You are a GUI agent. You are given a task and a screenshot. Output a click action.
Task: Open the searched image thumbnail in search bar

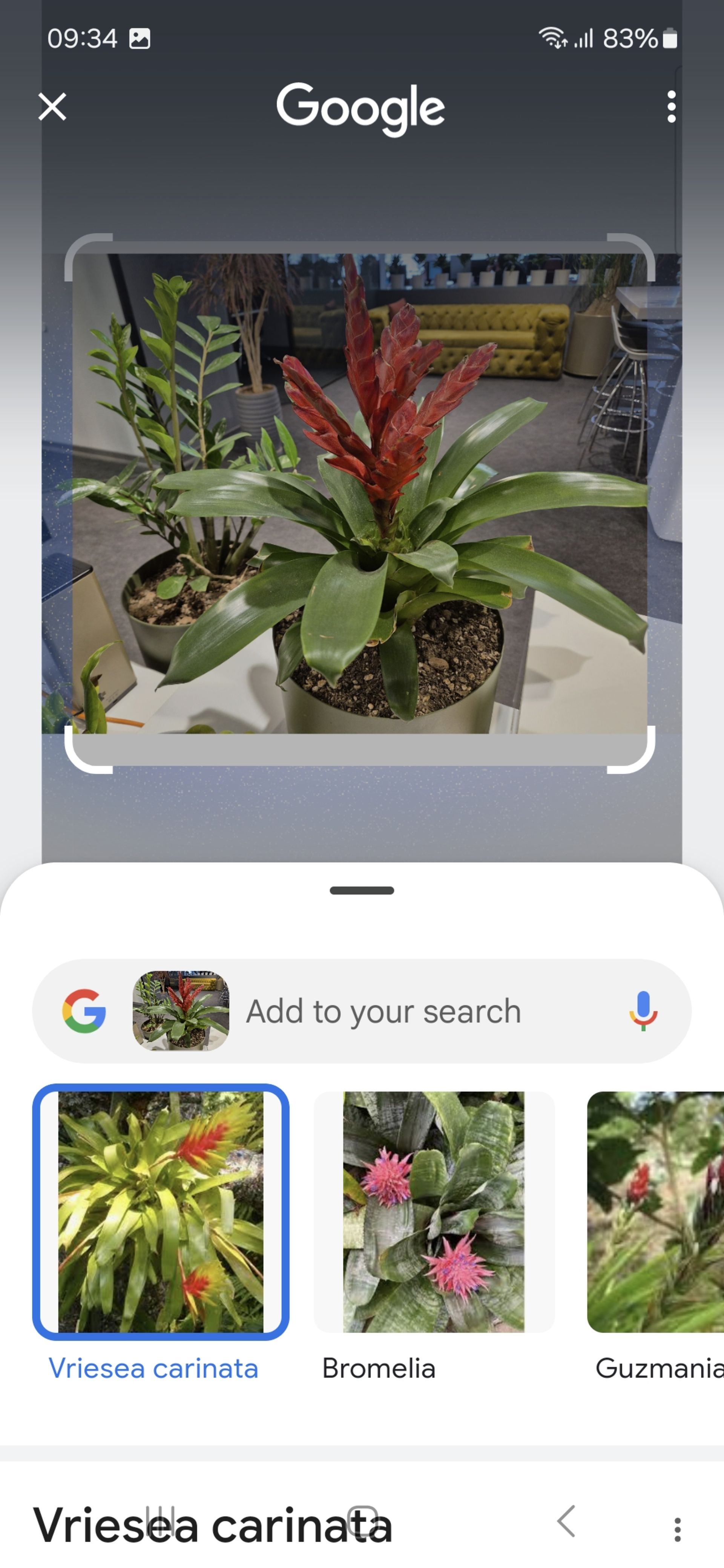[181, 1011]
